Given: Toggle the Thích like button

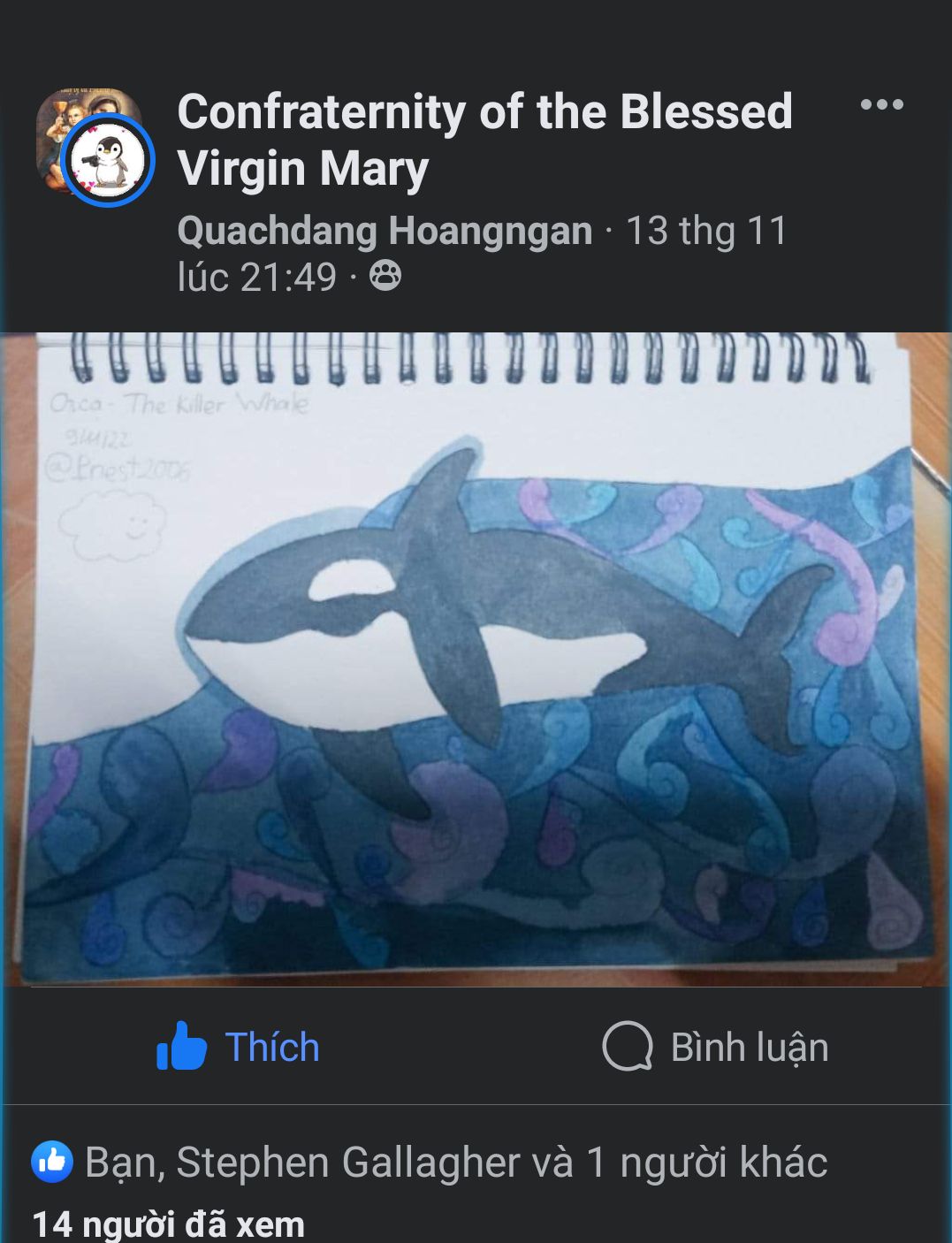Looking at the screenshot, I should 239,1047.
